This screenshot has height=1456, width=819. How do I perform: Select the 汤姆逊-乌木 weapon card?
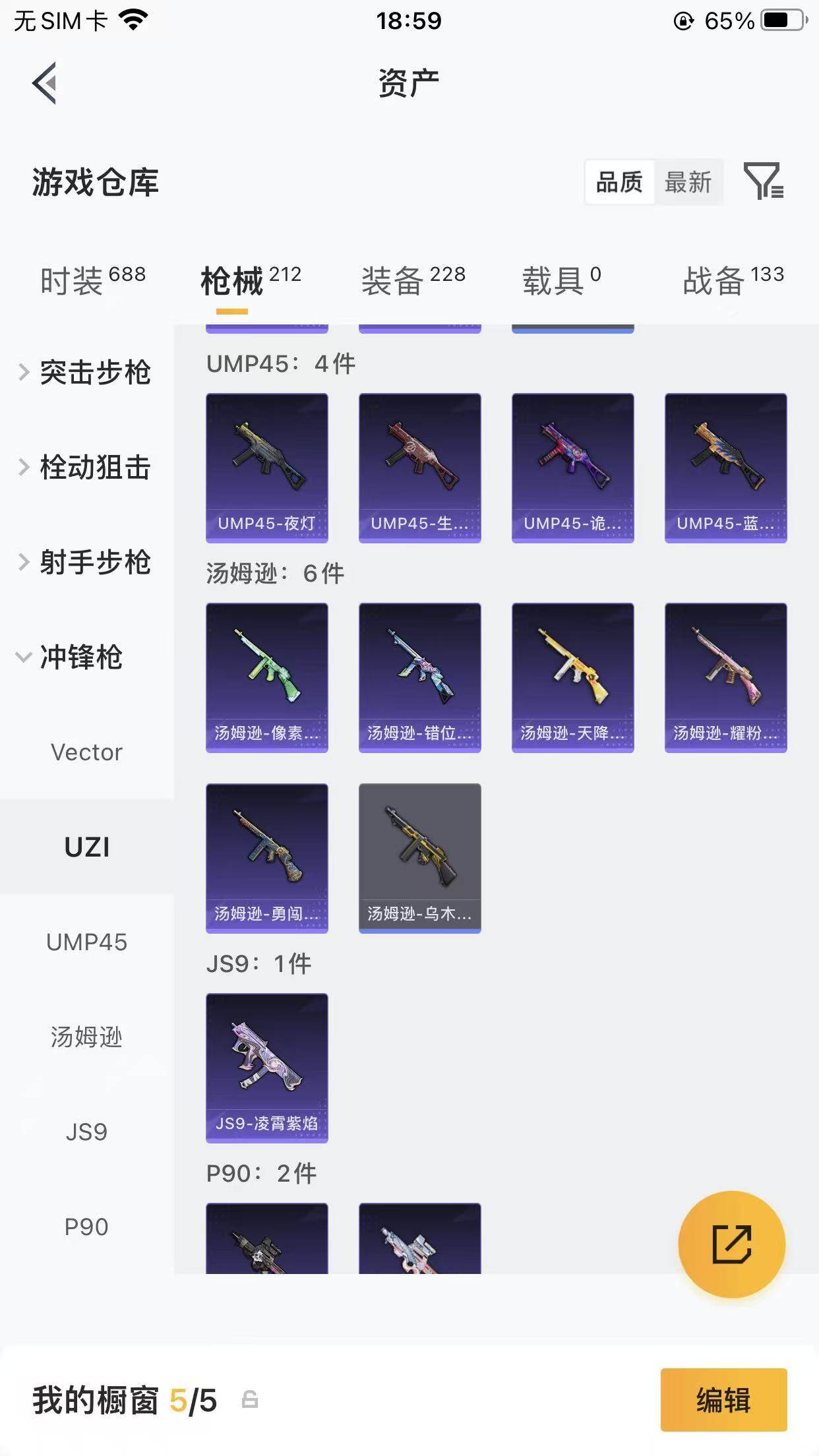tap(419, 858)
